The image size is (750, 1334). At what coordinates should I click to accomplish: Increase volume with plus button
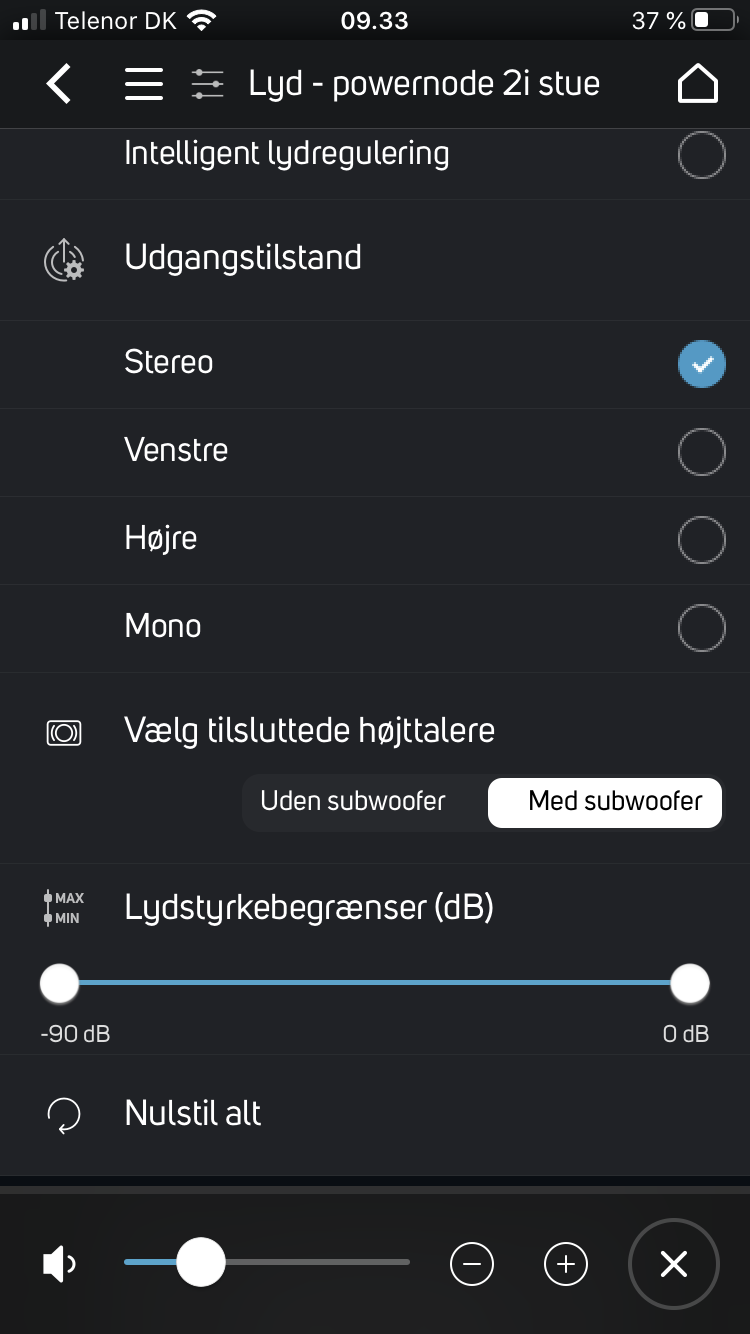coord(566,1264)
